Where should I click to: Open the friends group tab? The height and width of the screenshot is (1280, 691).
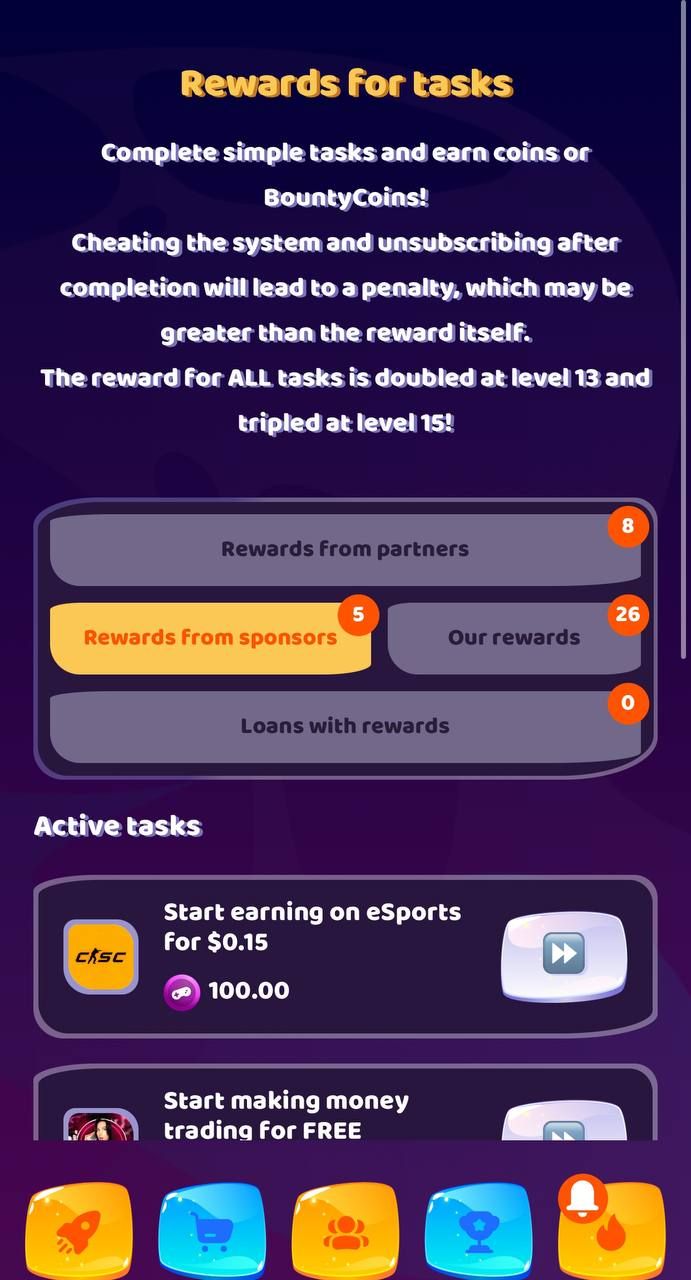345,1231
